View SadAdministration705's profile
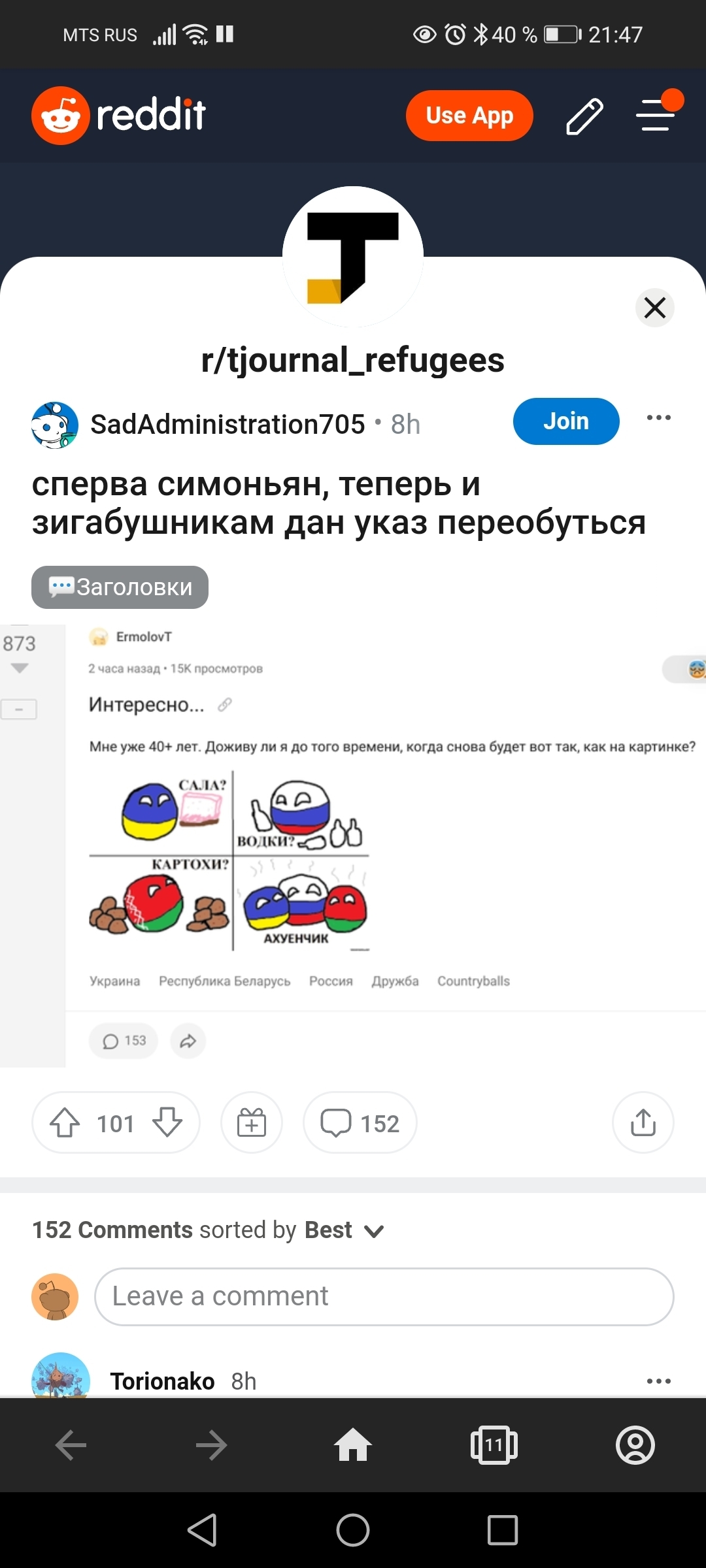This screenshot has width=706, height=1568. click(227, 424)
